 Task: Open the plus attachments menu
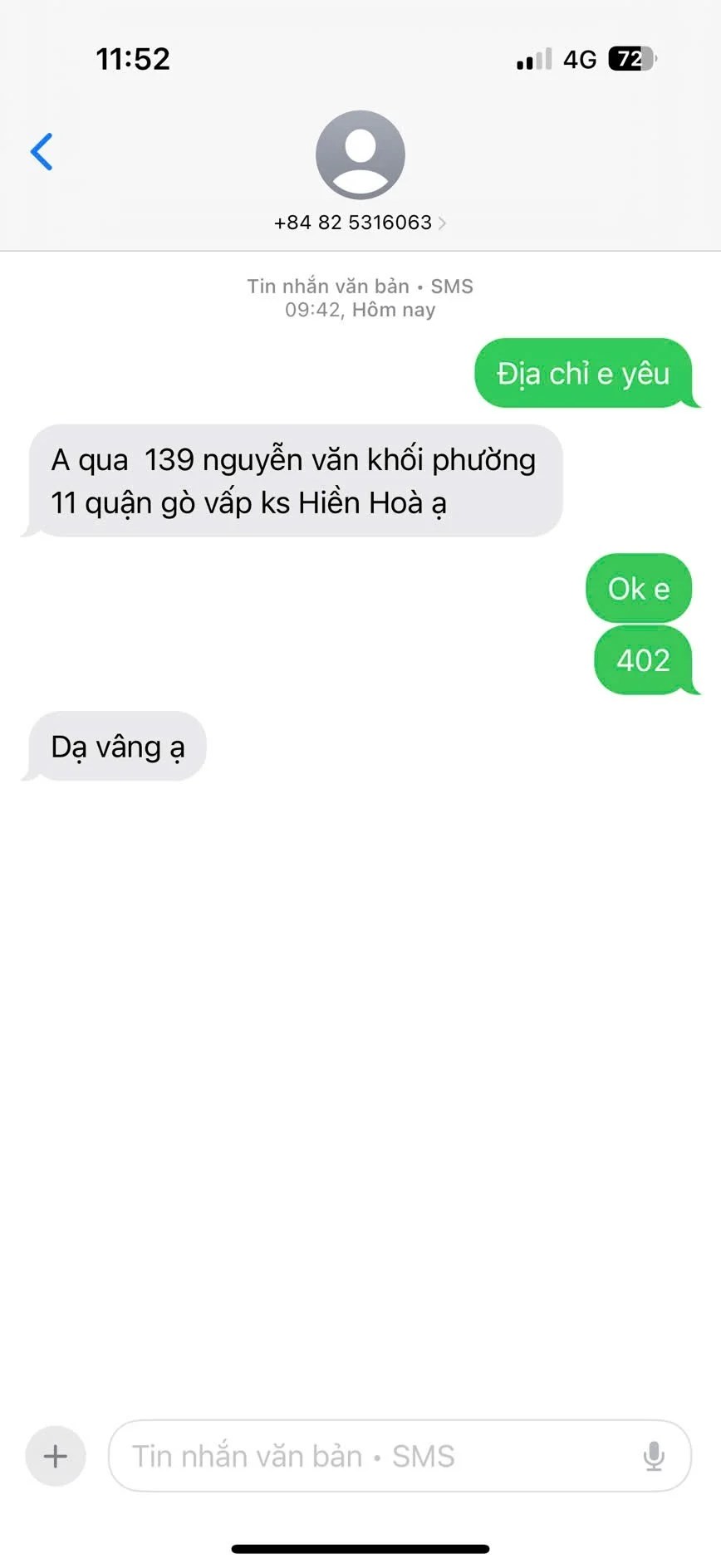(56, 1456)
